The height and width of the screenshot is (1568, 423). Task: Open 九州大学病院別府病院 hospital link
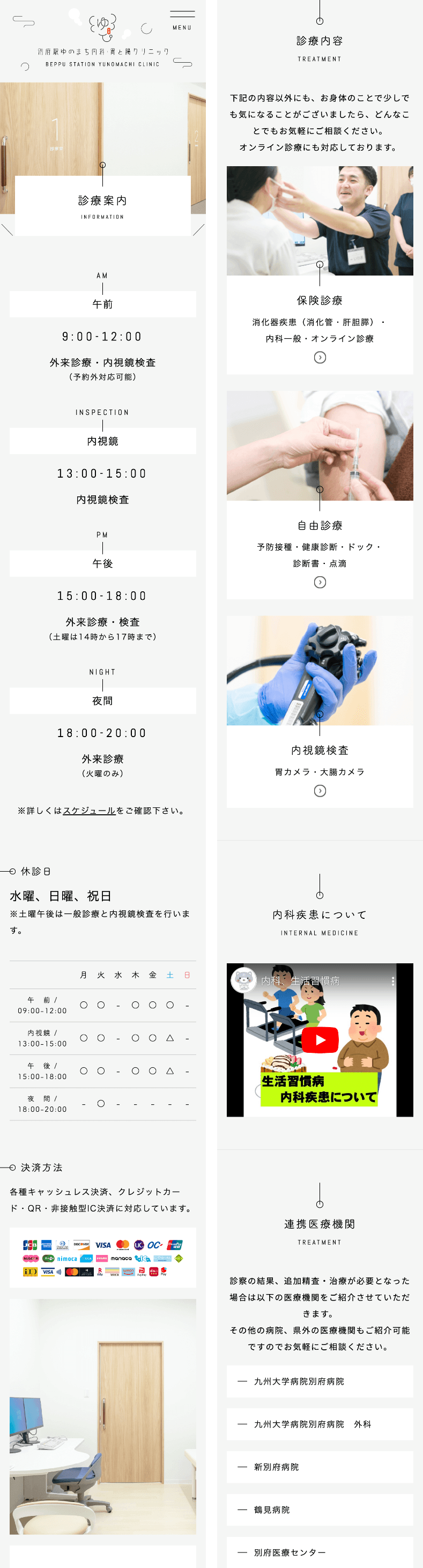[320, 1381]
